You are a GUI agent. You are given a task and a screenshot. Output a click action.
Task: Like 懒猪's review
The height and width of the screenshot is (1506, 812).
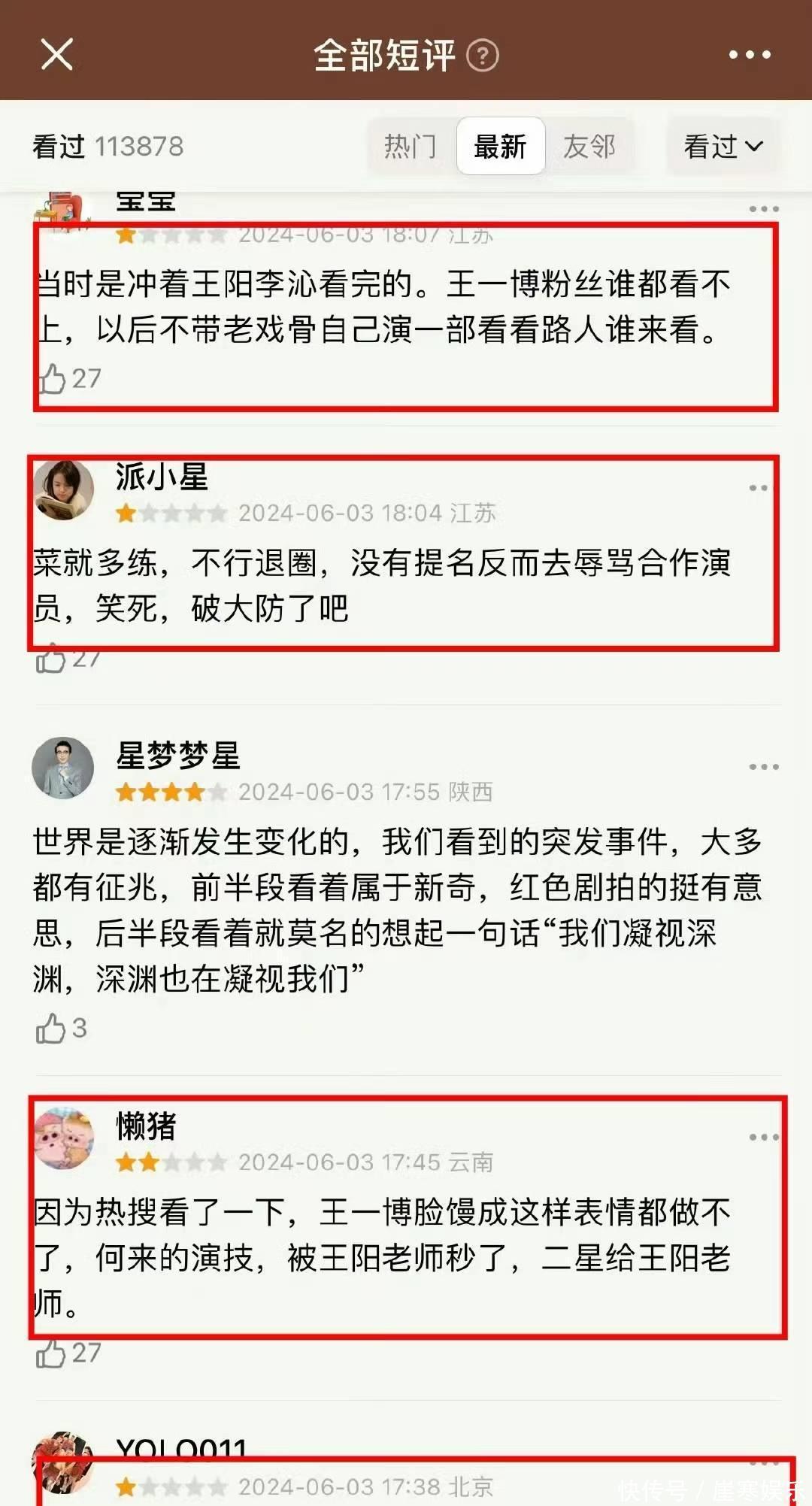52,1353
